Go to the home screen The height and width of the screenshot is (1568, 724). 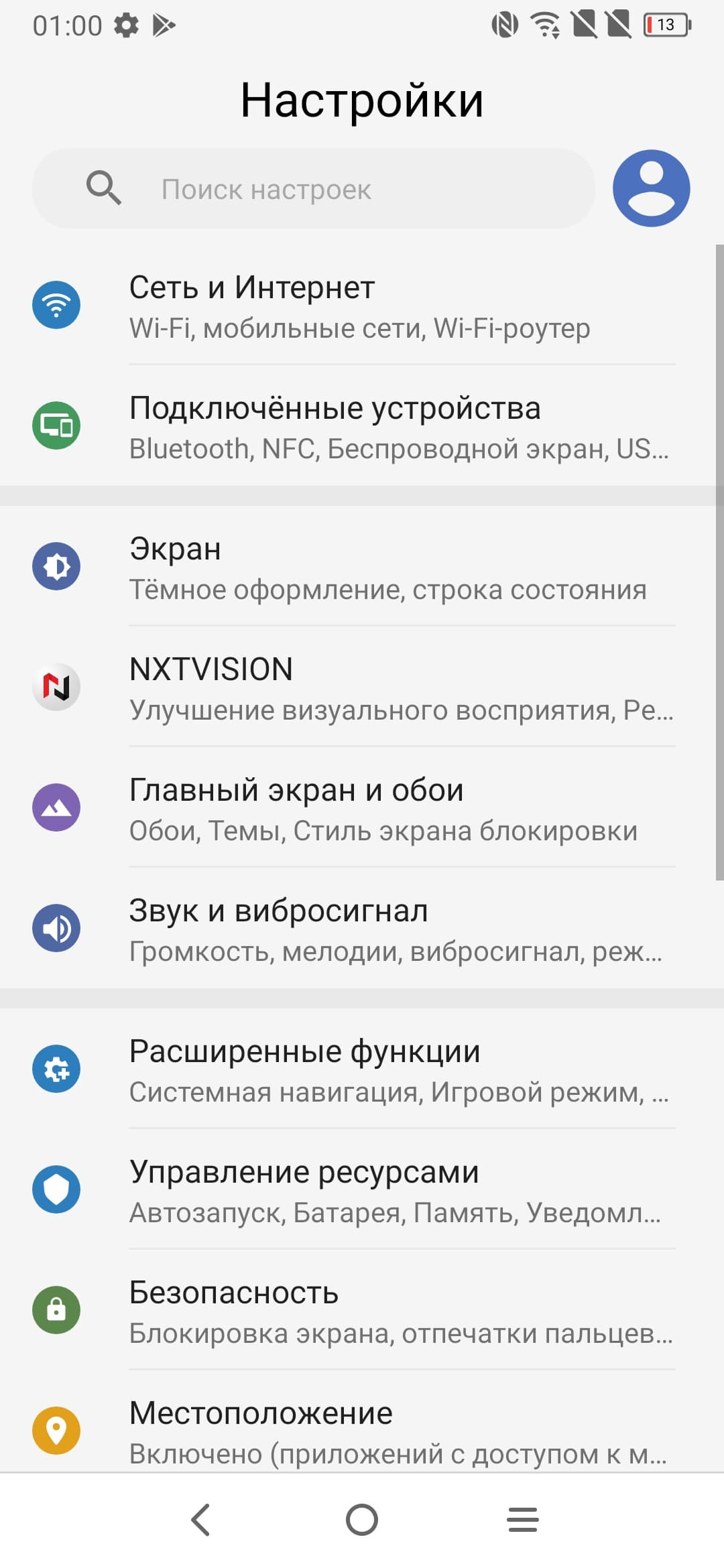click(362, 1520)
